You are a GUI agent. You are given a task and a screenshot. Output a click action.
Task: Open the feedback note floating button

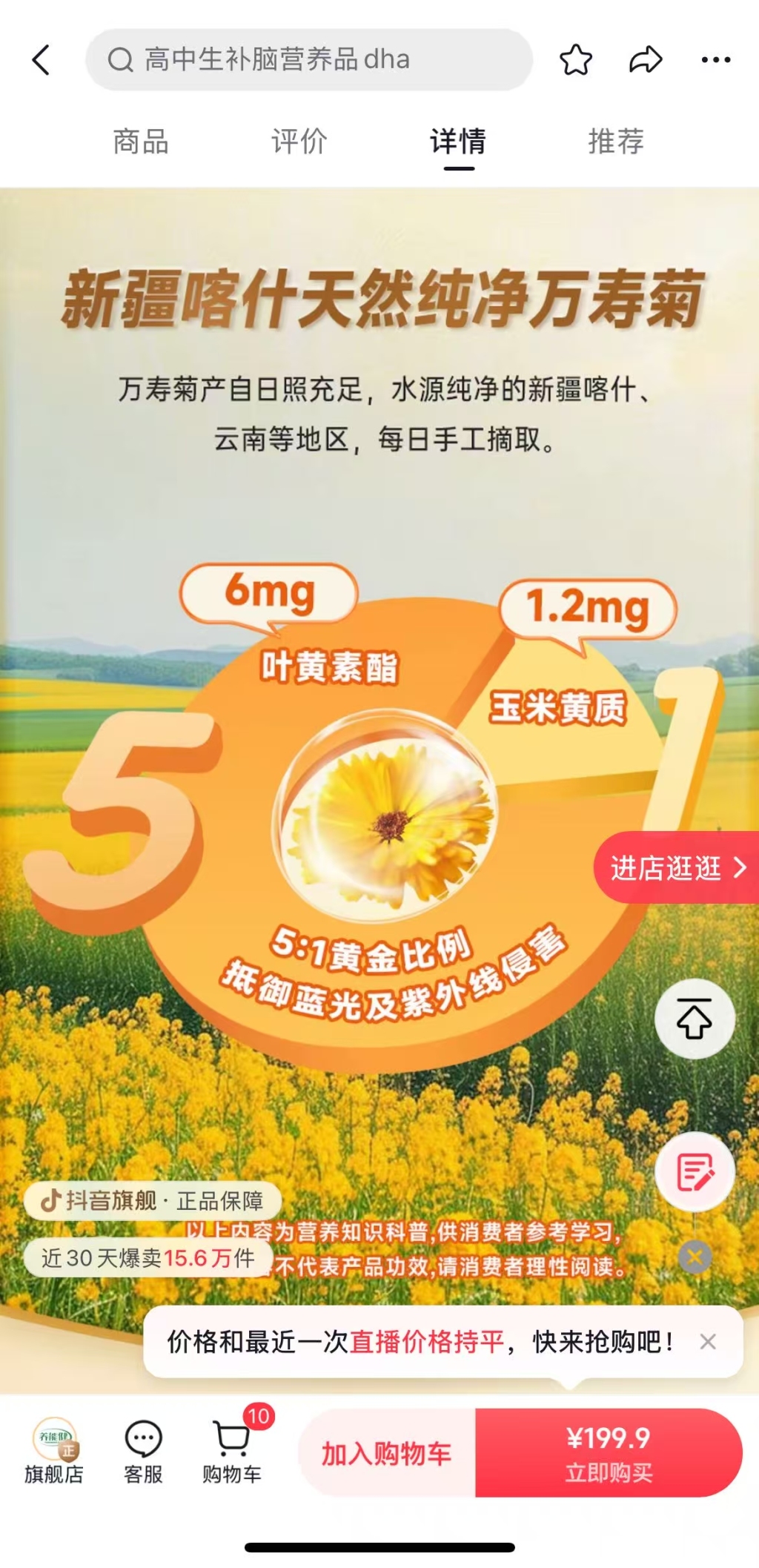(x=695, y=1172)
